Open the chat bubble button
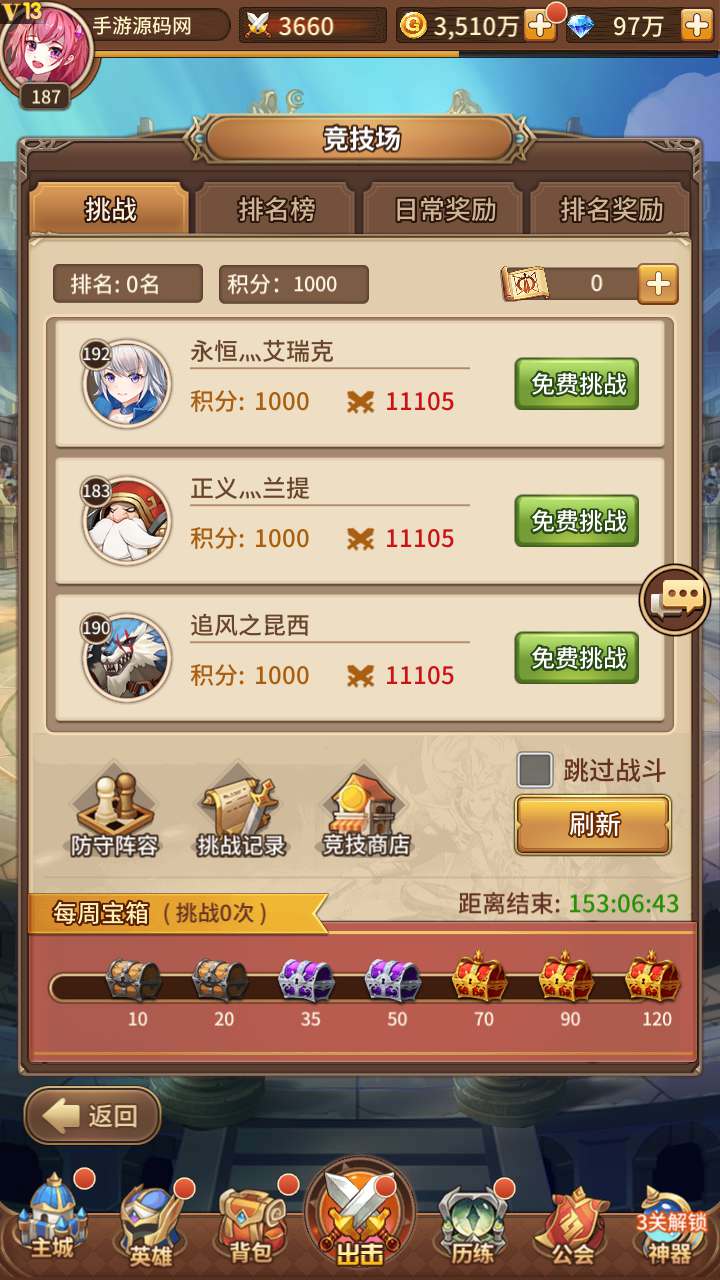 [675, 600]
